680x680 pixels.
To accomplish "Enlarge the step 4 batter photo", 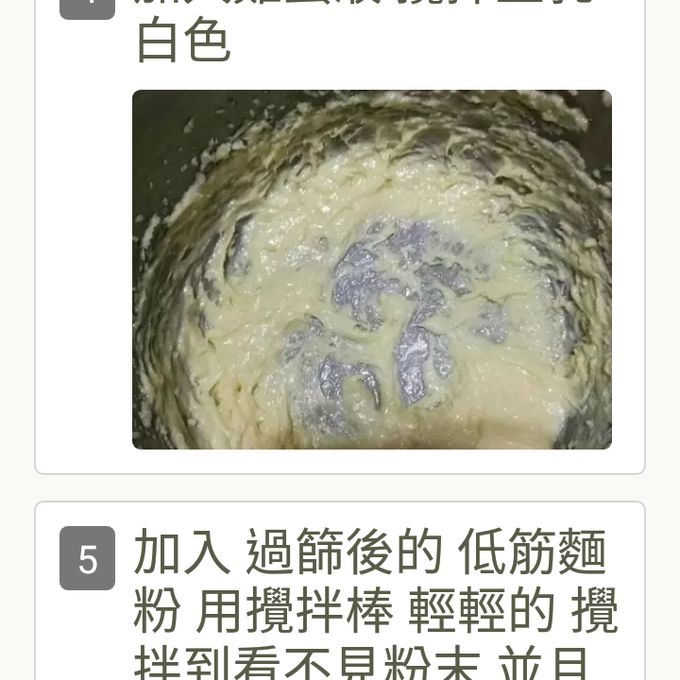I will point(371,269).
